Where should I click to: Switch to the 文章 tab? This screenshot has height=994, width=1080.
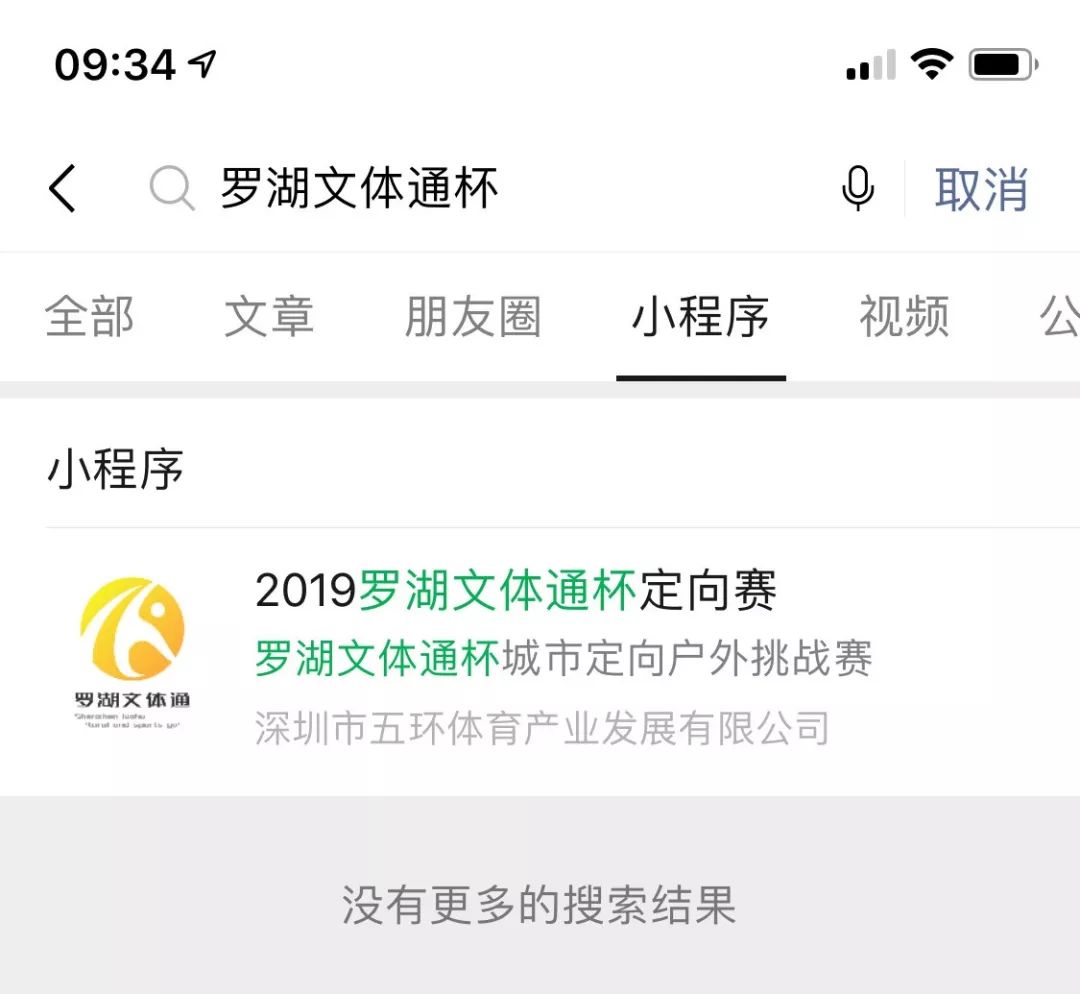(x=269, y=317)
